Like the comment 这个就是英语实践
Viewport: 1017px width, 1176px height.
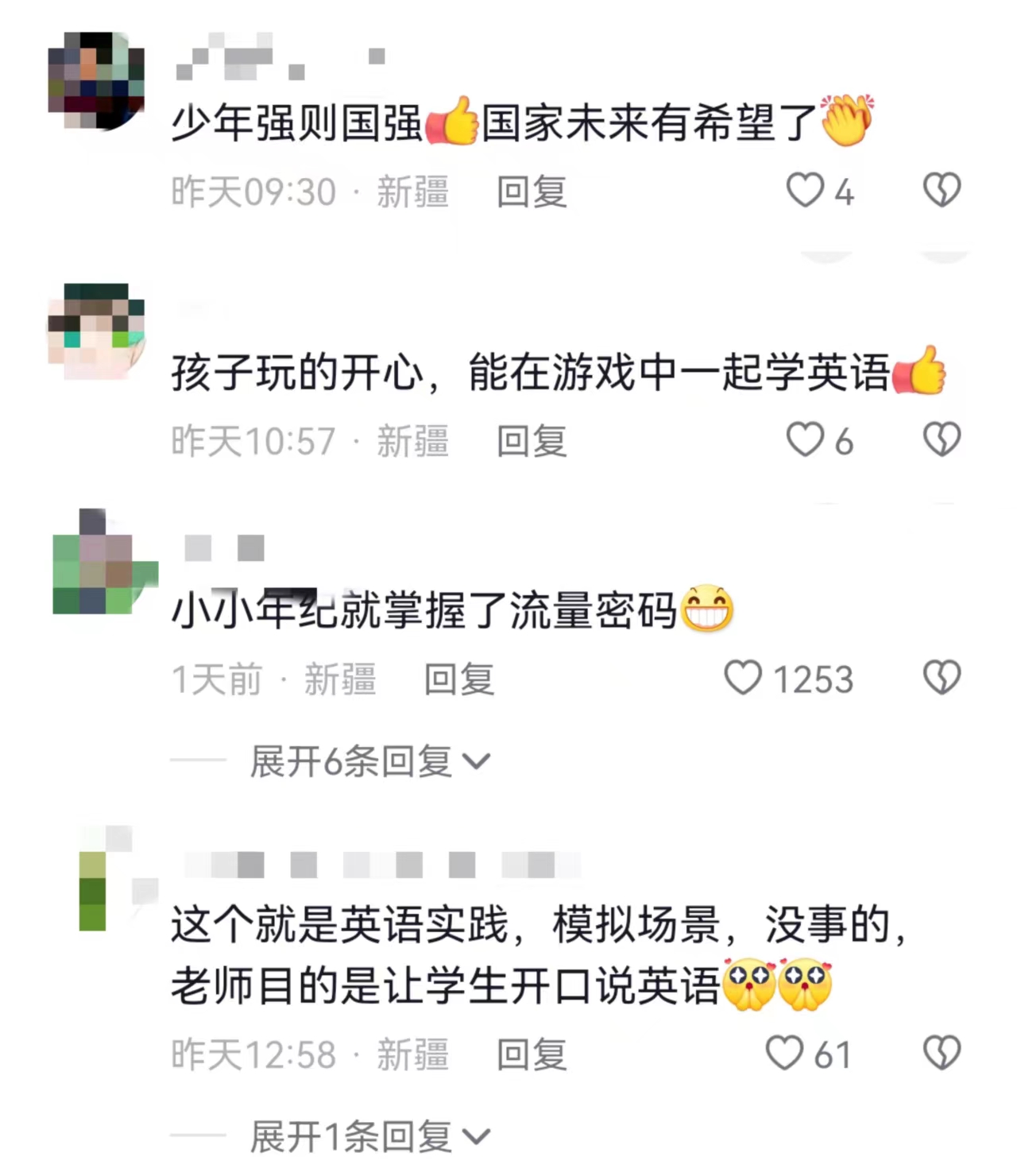(x=784, y=1054)
